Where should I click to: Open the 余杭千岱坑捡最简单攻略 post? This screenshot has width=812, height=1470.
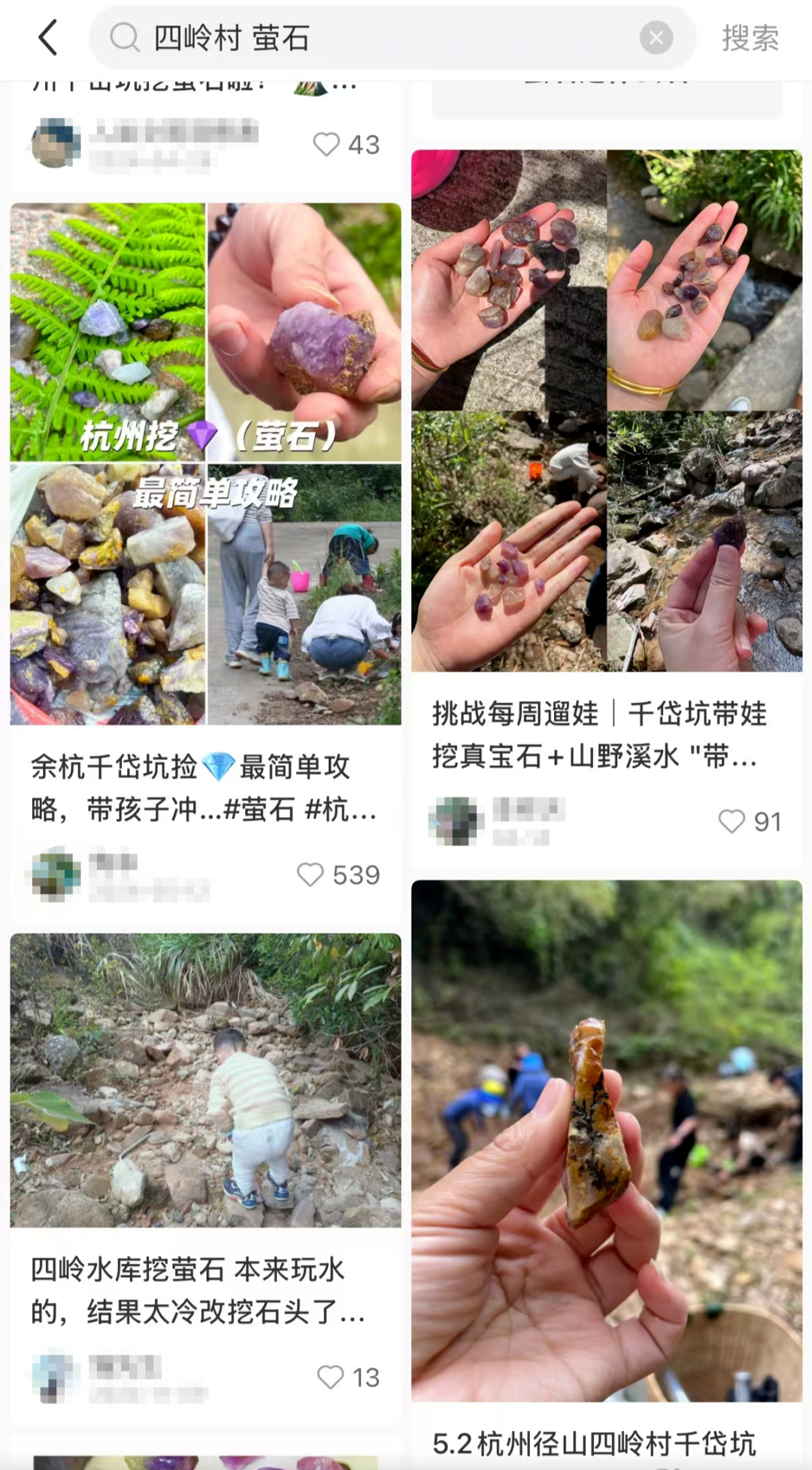tap(205, 787)
